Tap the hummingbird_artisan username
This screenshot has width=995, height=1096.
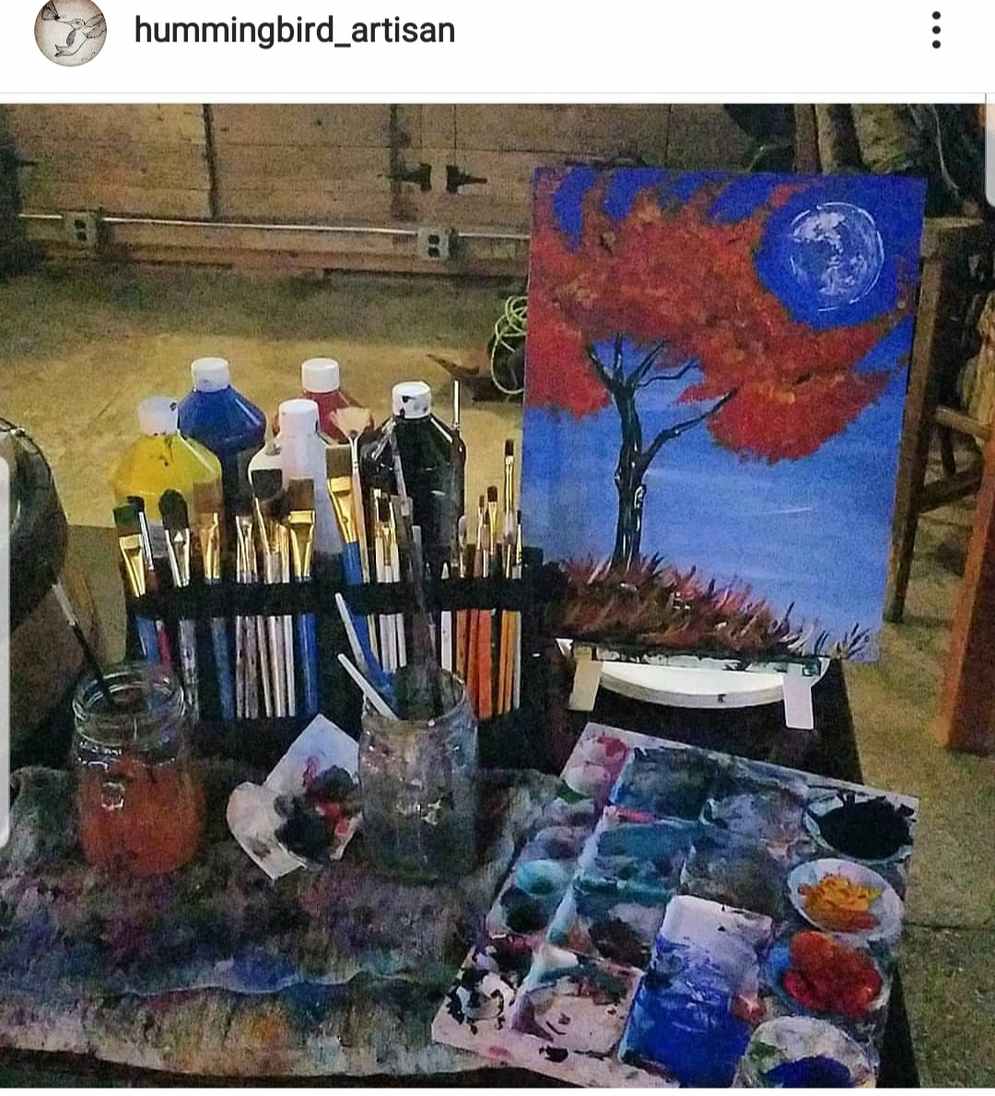294,31
